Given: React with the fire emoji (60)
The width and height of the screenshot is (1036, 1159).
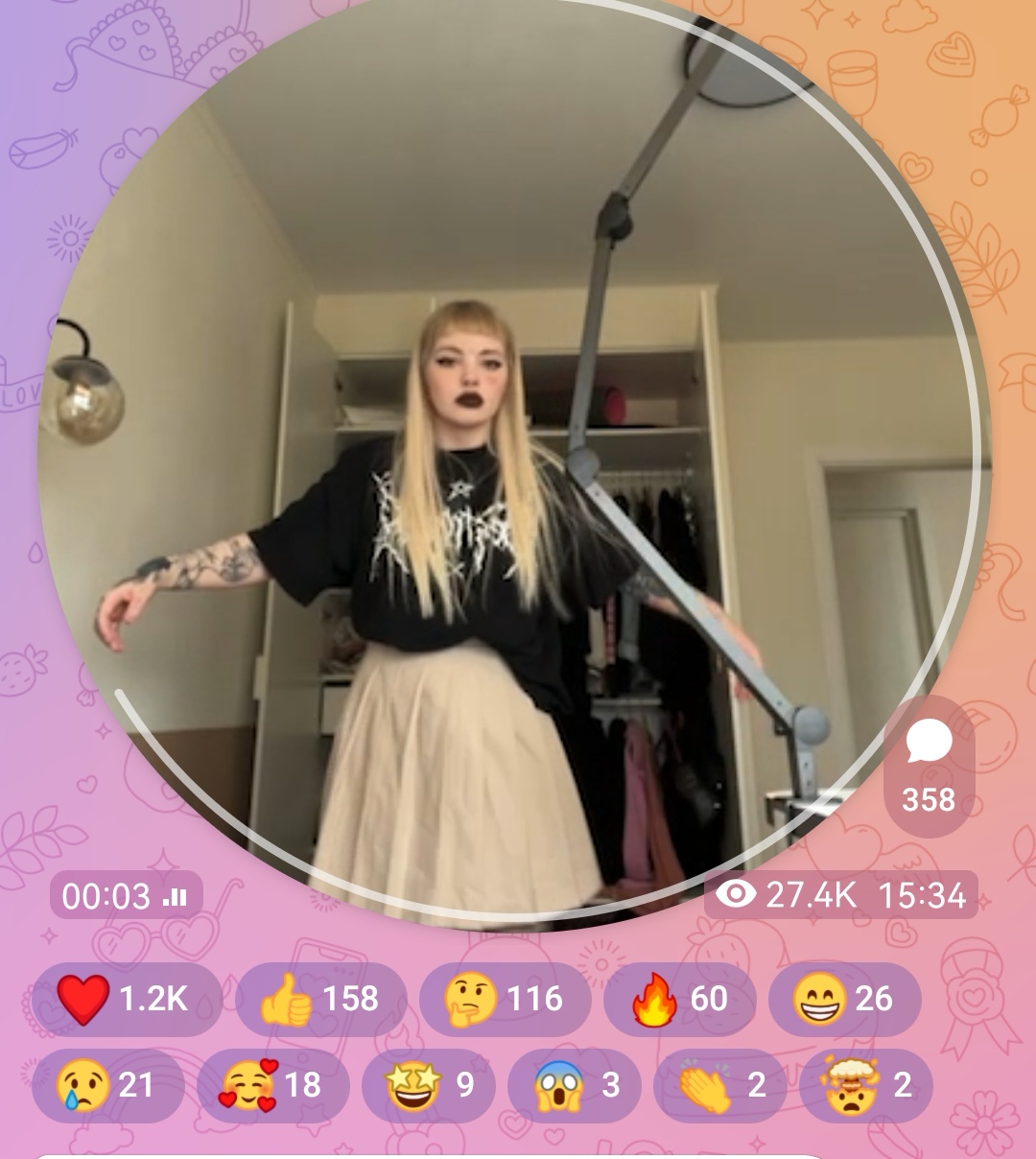Looking at the screenshot, I should pos(679,999).
